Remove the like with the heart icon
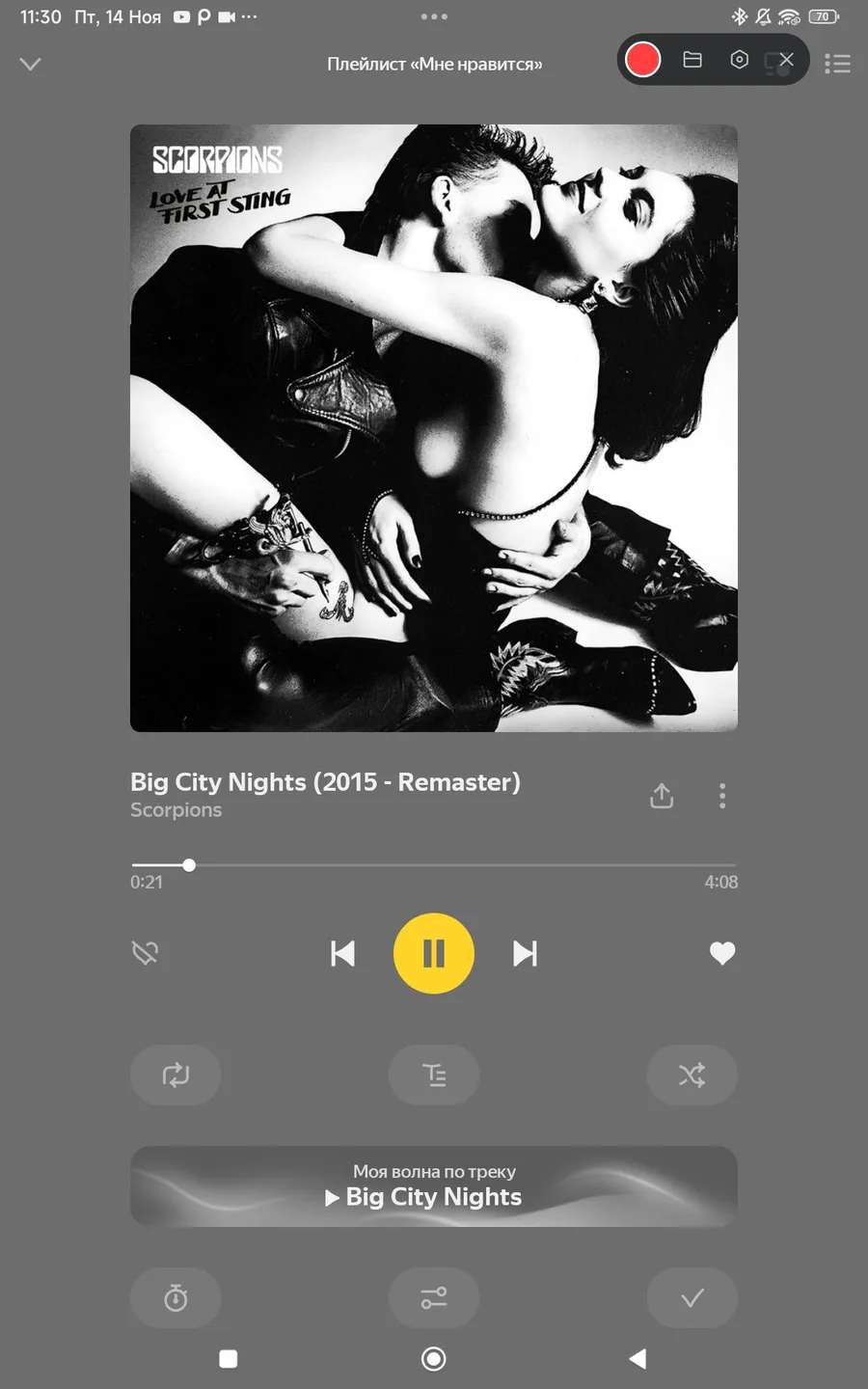This screenshot has height=1389, width=868. [722, 953]
